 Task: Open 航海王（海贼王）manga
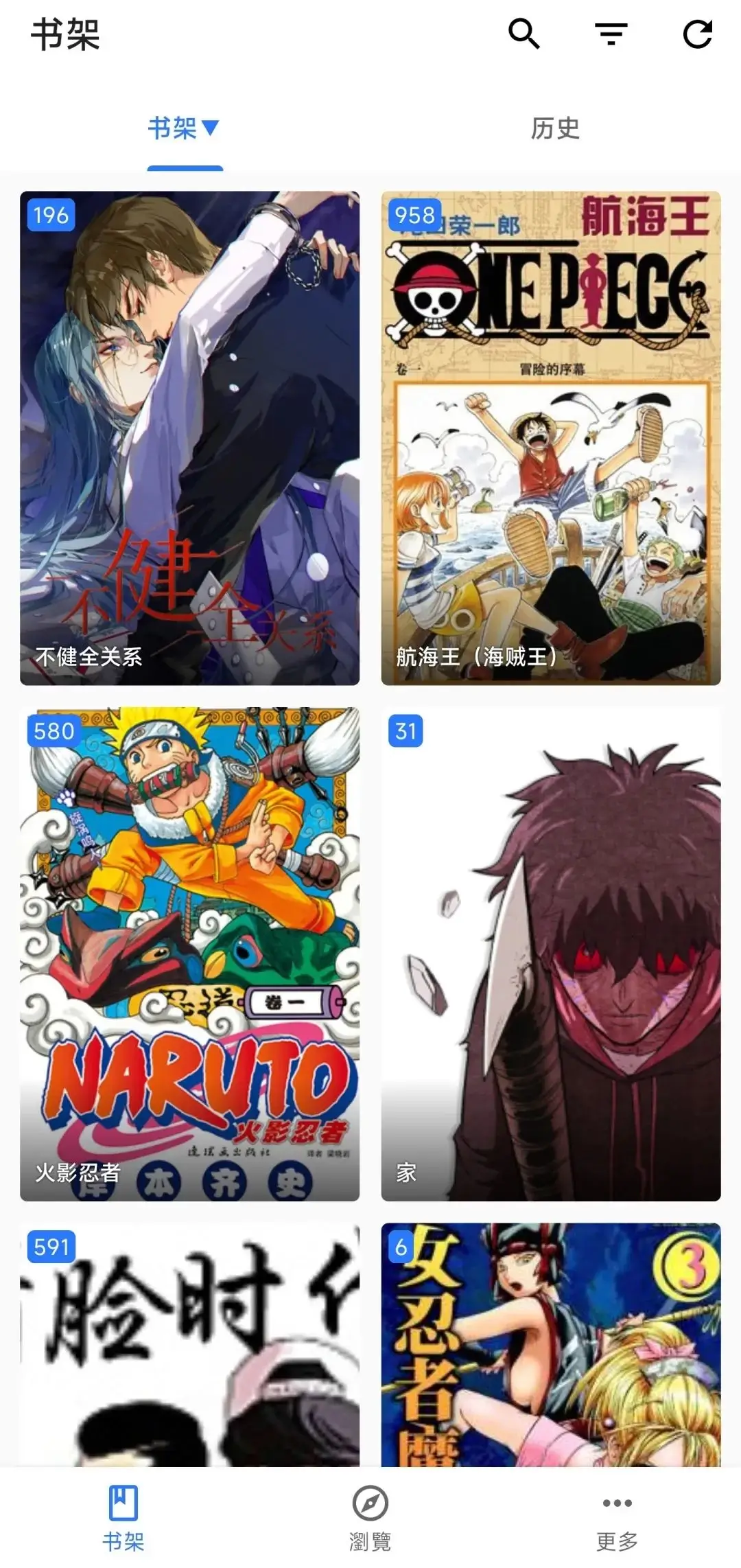[551, 438]
